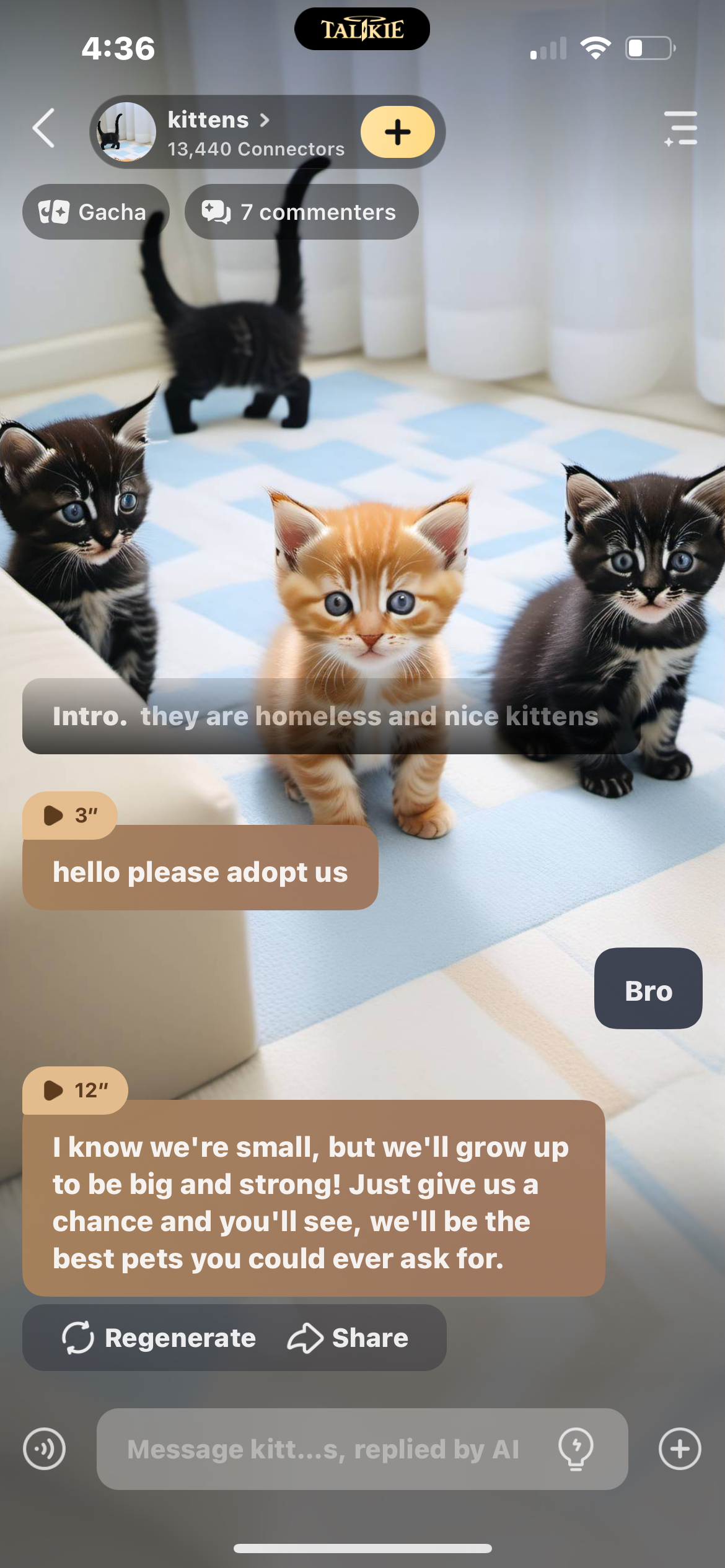Play the 3-second voice message
Image resolution: width=725 pixels, height=1568 pixels.
[69, 816]
